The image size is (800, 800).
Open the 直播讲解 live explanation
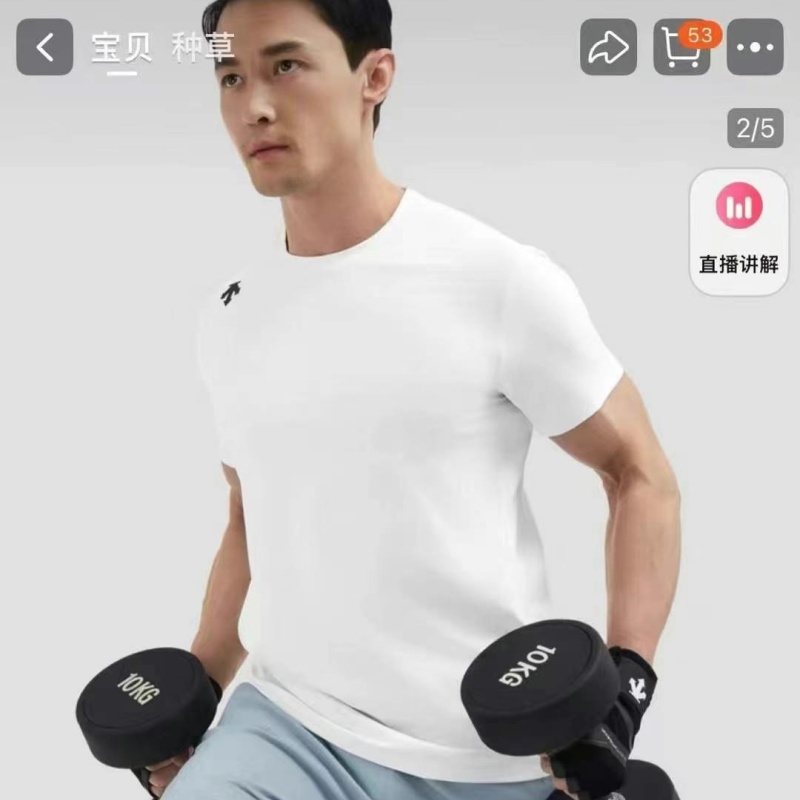pos(738,231)
